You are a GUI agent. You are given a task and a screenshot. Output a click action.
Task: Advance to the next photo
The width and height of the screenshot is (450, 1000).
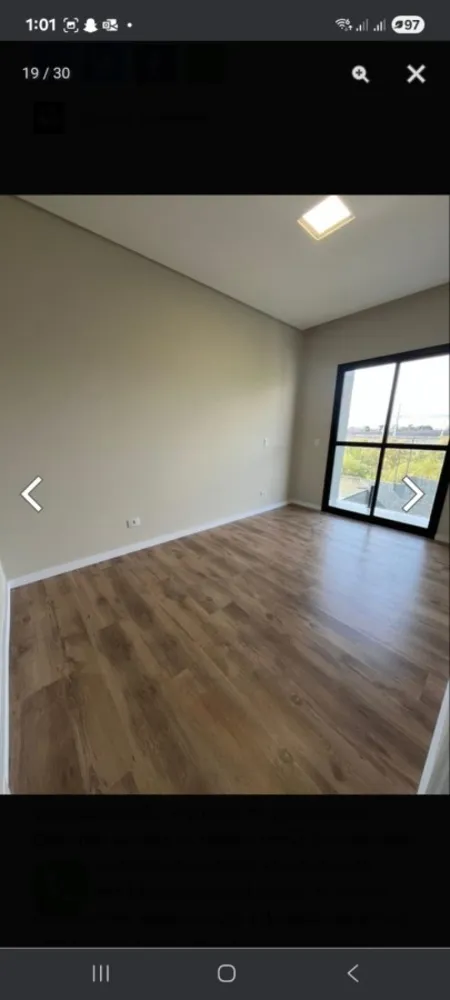(x=412, y=494)
